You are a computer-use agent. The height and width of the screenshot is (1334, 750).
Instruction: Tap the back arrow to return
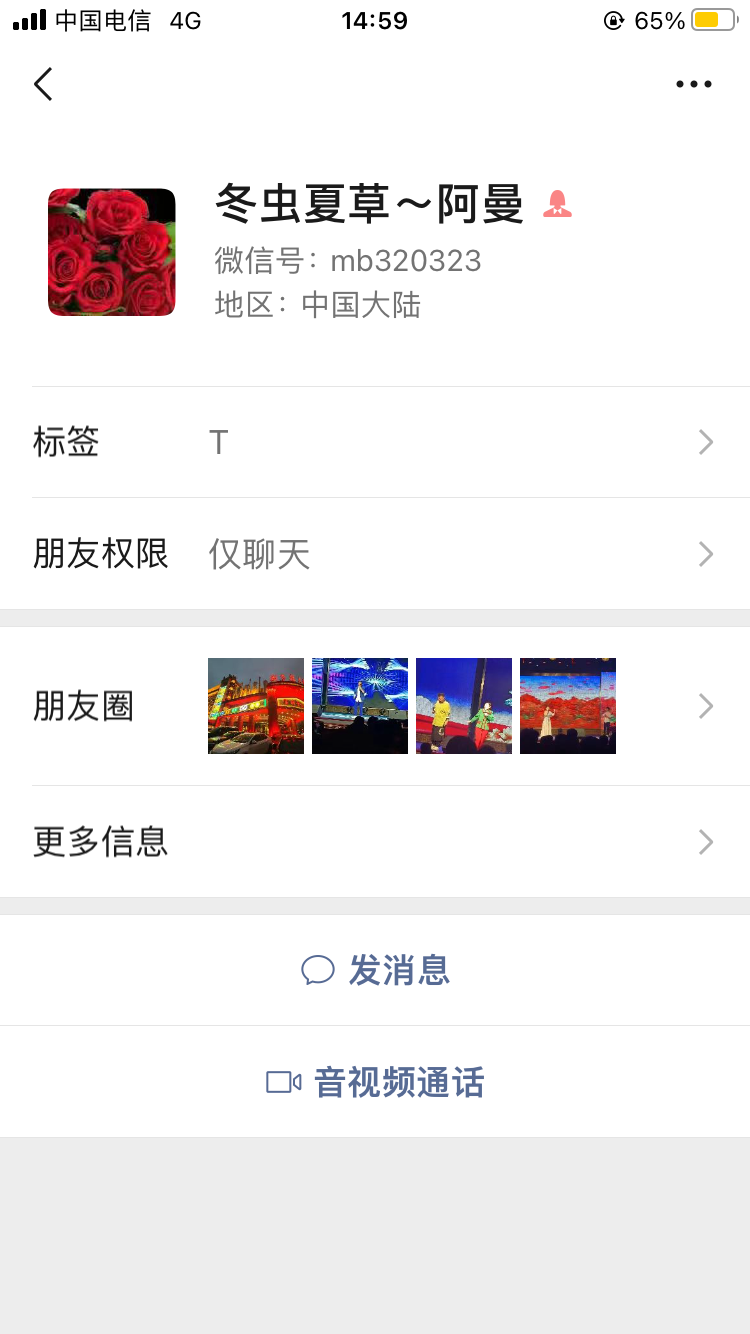[x=42, y=84]
